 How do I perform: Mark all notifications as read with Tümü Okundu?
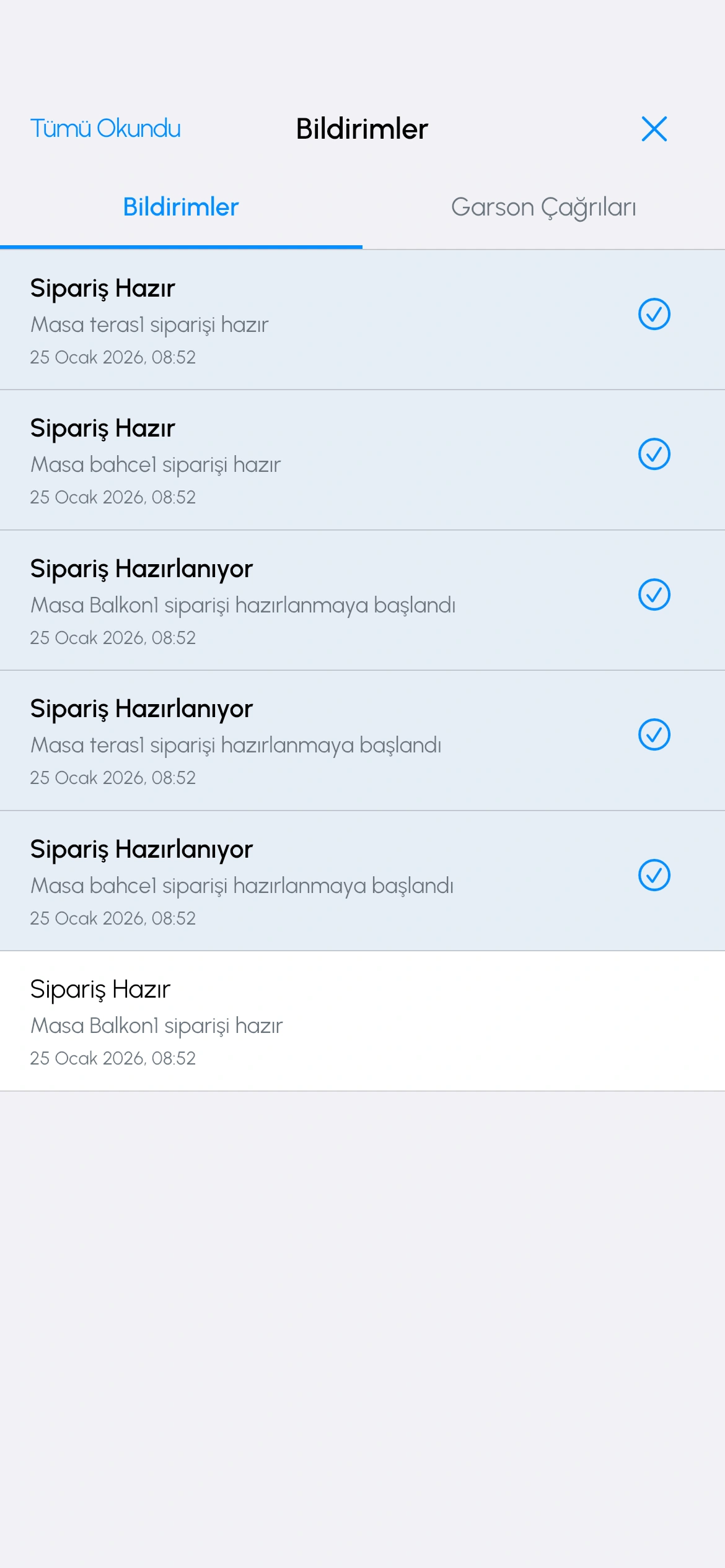click(x=105, y=129)
